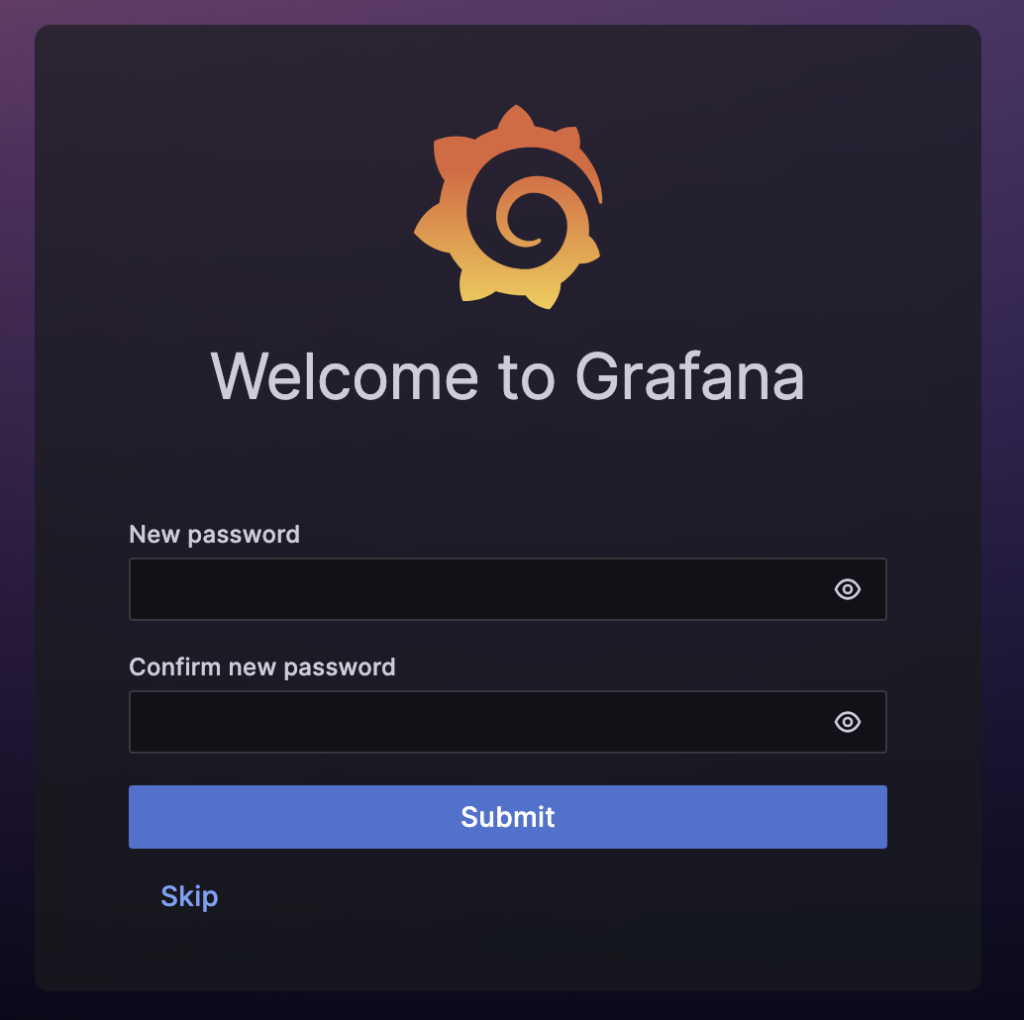The width and height of the screenshot is (1024, 1020).
Task: Show the New password text via eye icon
Action: click(x=847, y=589)
